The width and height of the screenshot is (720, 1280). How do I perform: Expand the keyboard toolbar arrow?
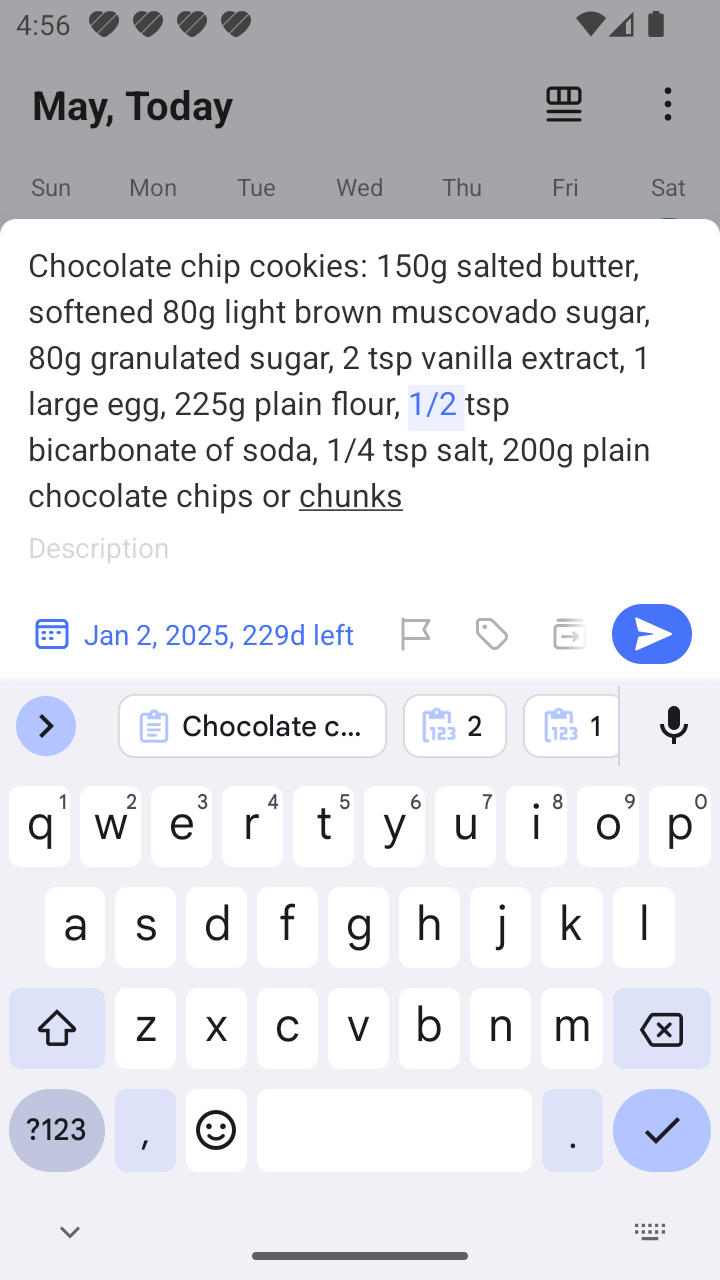pyautogui.click(x=46, y=726)
